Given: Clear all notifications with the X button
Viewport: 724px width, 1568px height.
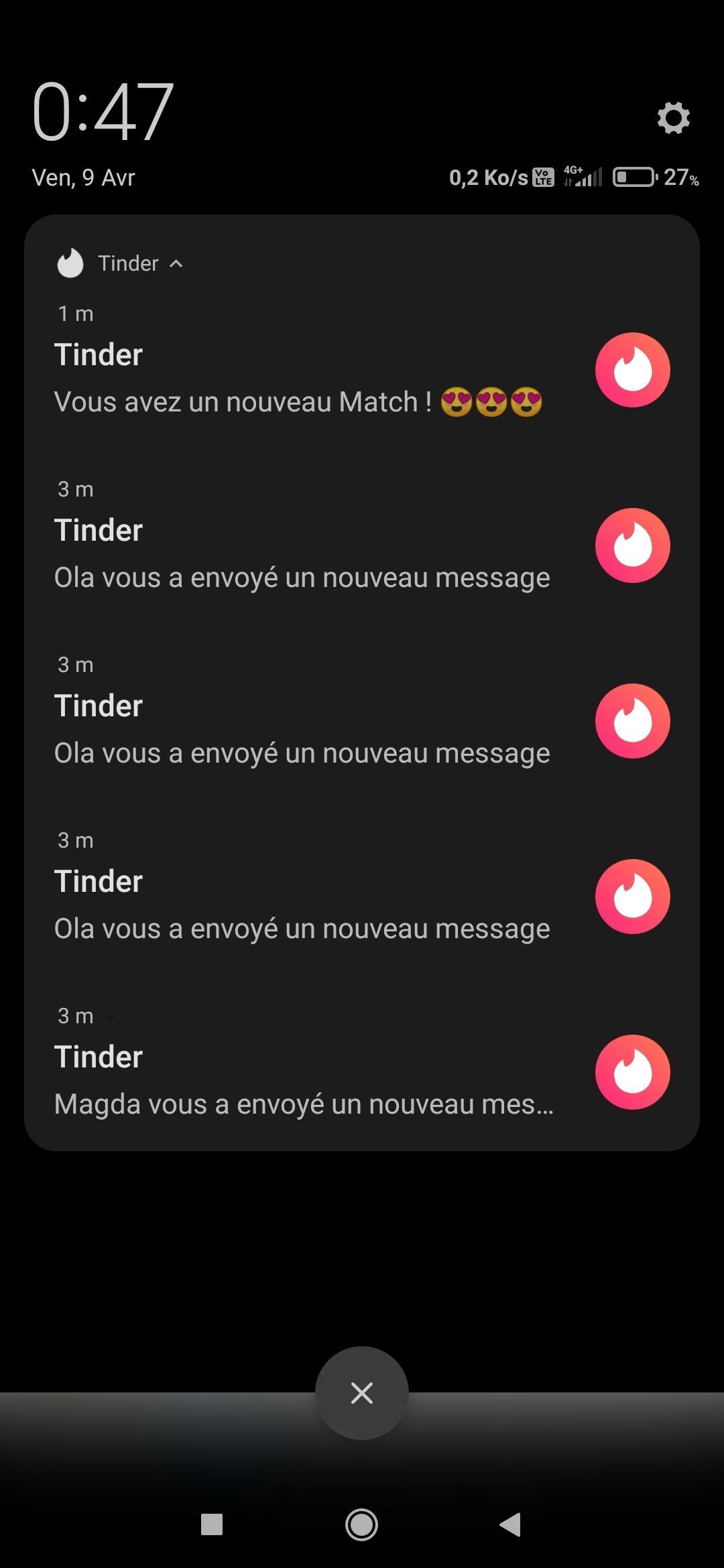Looking at the screenshot, I should pyautogui.click(x=362, y=1393).
